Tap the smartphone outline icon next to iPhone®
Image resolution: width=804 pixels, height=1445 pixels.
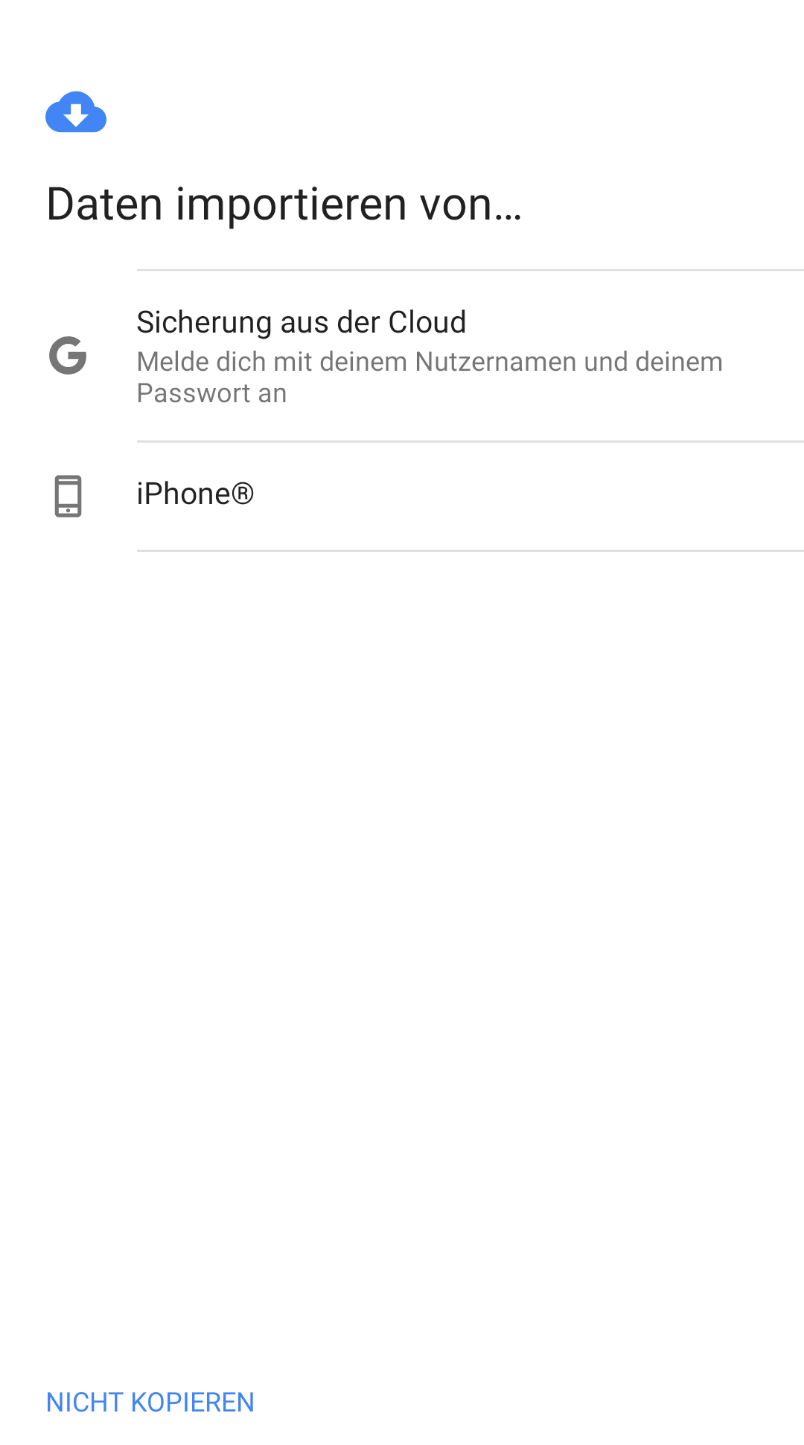pos(67,496)
